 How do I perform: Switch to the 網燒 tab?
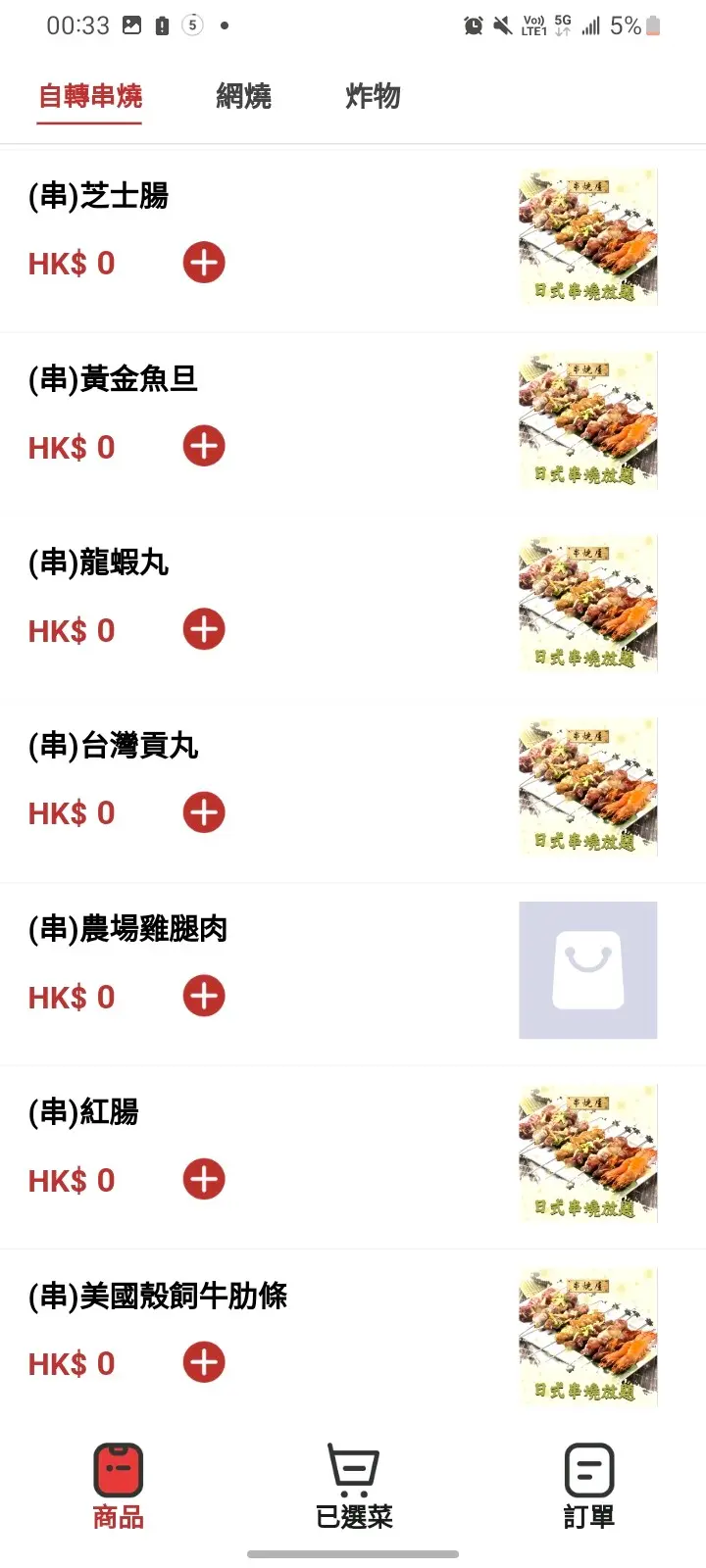[x=243, y=96]
